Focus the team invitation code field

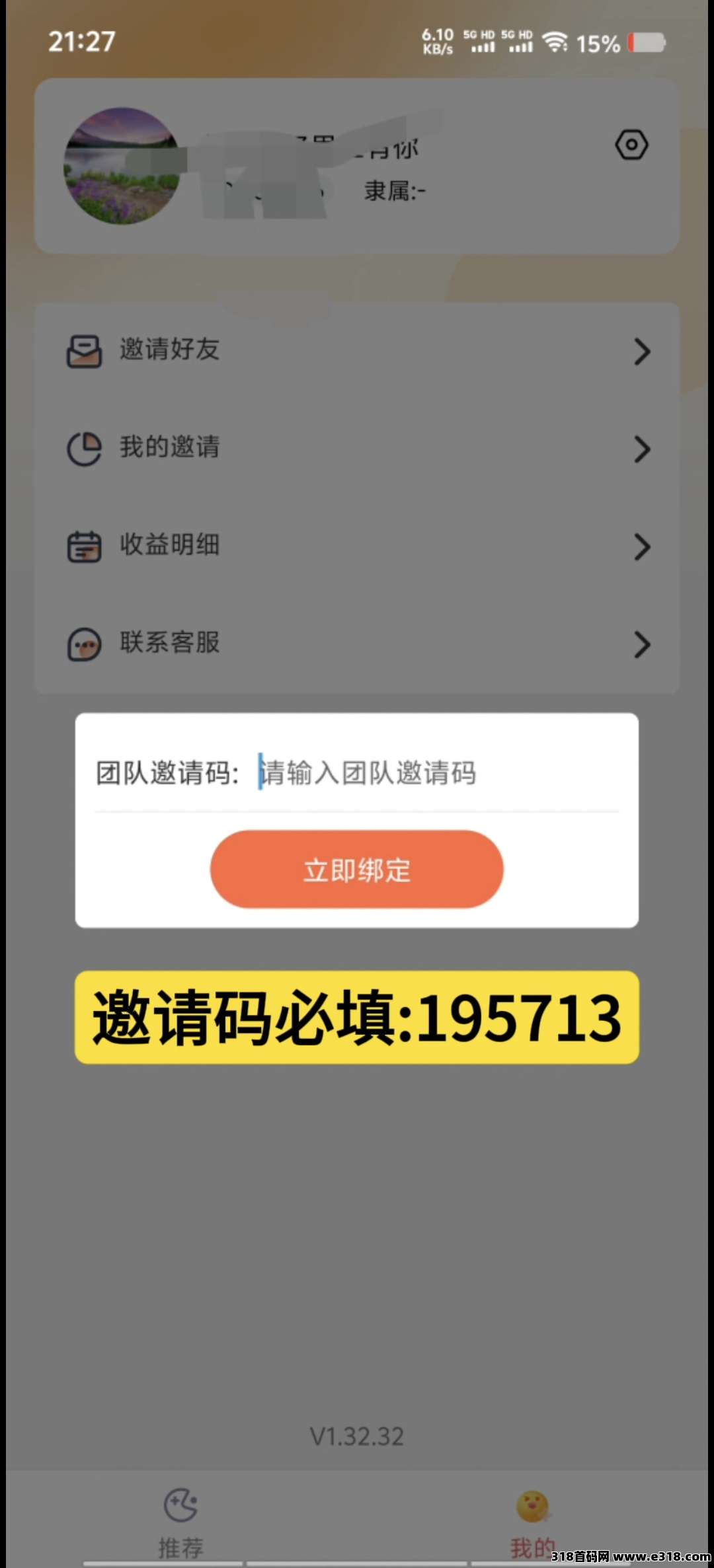point(436,772)
